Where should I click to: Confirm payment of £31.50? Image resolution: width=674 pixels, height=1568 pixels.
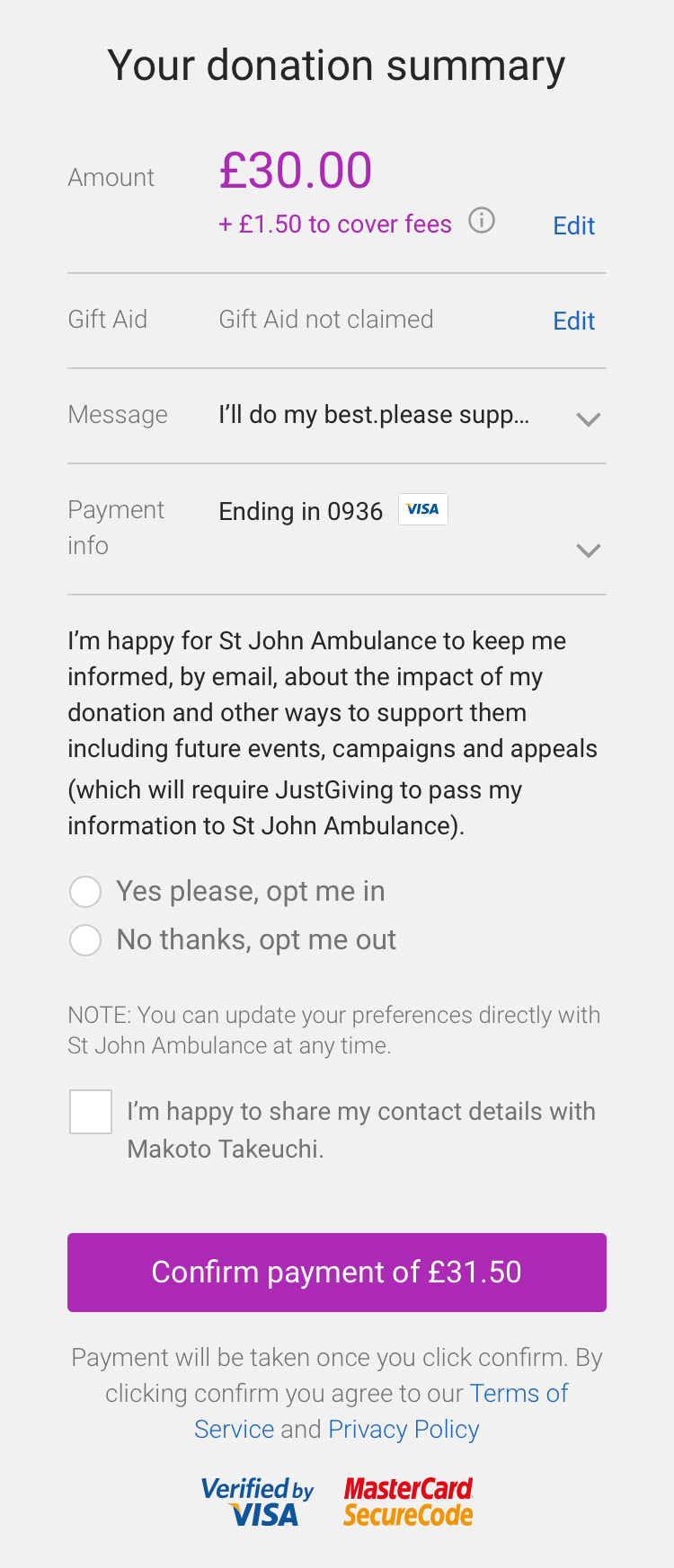tap(337, 1273)
